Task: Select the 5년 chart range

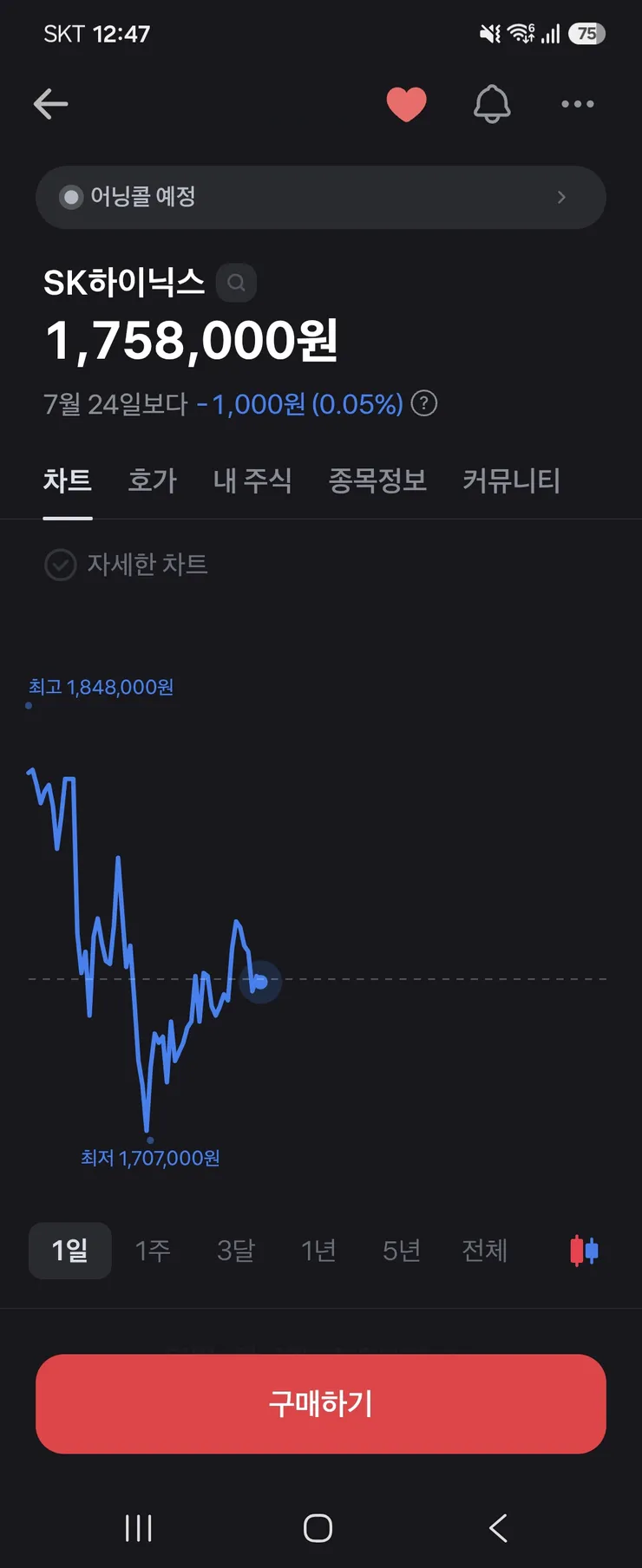Action: (402, 1251)
